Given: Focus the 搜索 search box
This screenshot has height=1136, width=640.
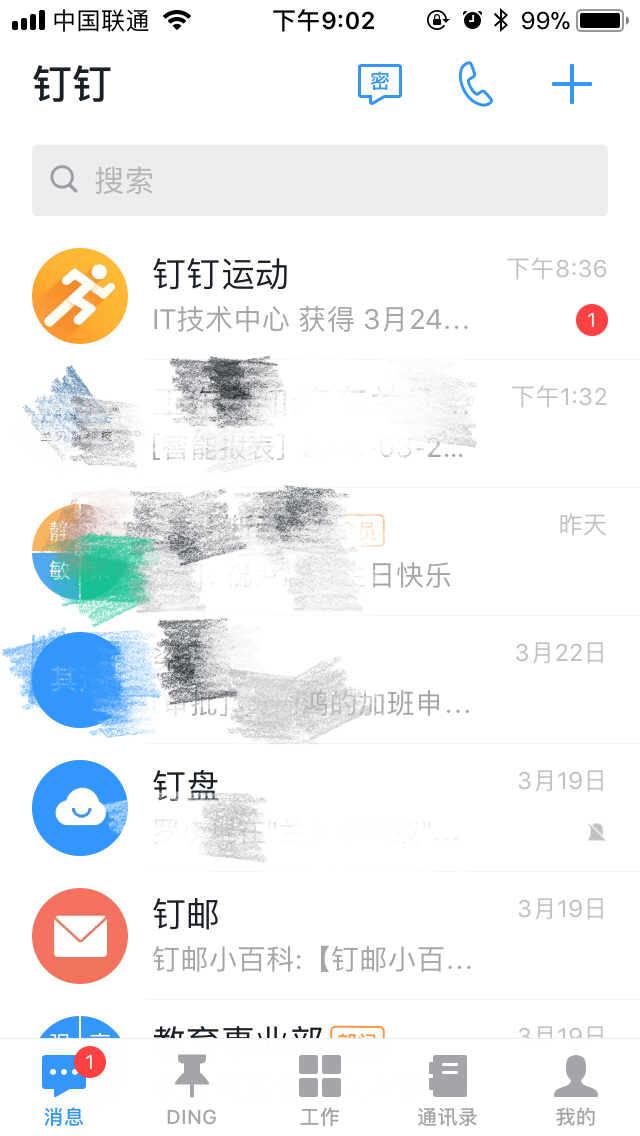Looking at the screenshot, I should [x=320, y=180].
